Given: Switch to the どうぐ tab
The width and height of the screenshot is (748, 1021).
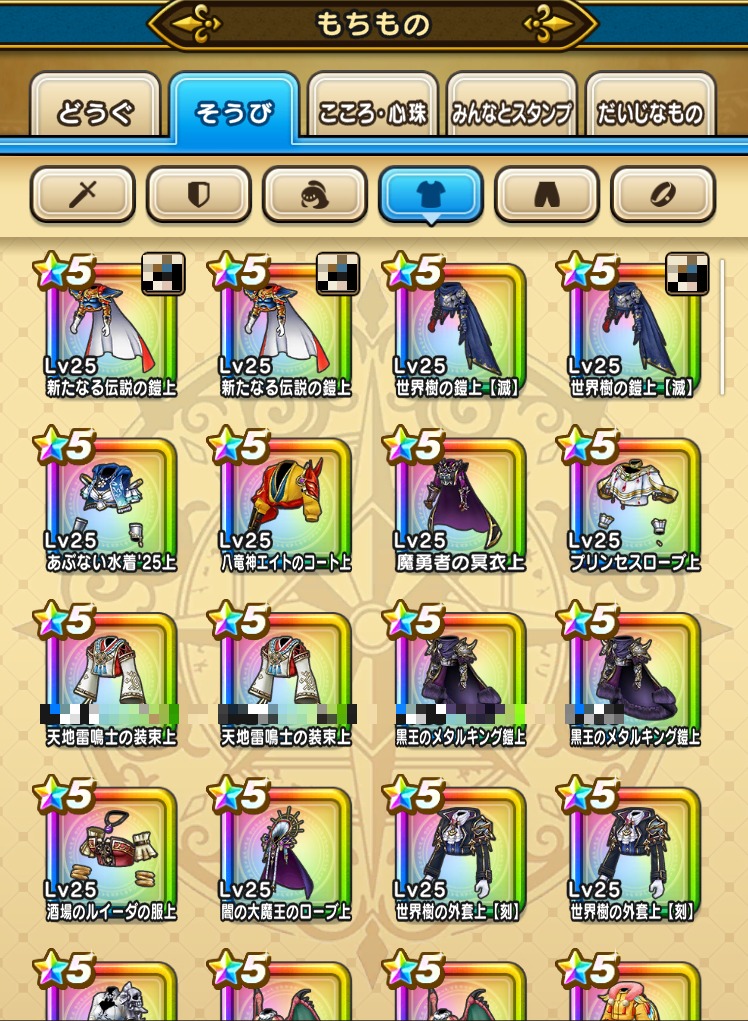Looking at the screenshot, I should pyautogui.click(x=95, y=111).
